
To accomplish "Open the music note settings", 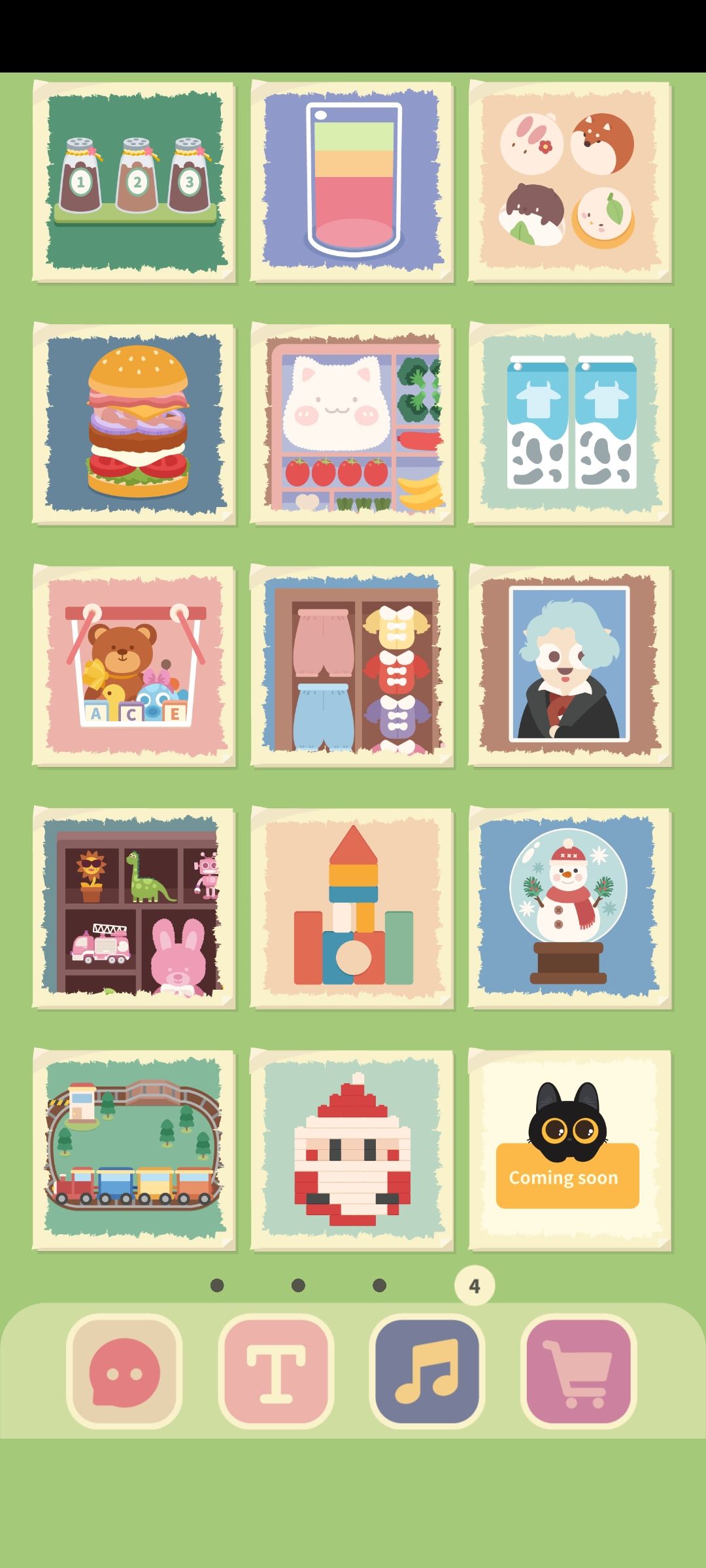I will [x=427, y=1371].
